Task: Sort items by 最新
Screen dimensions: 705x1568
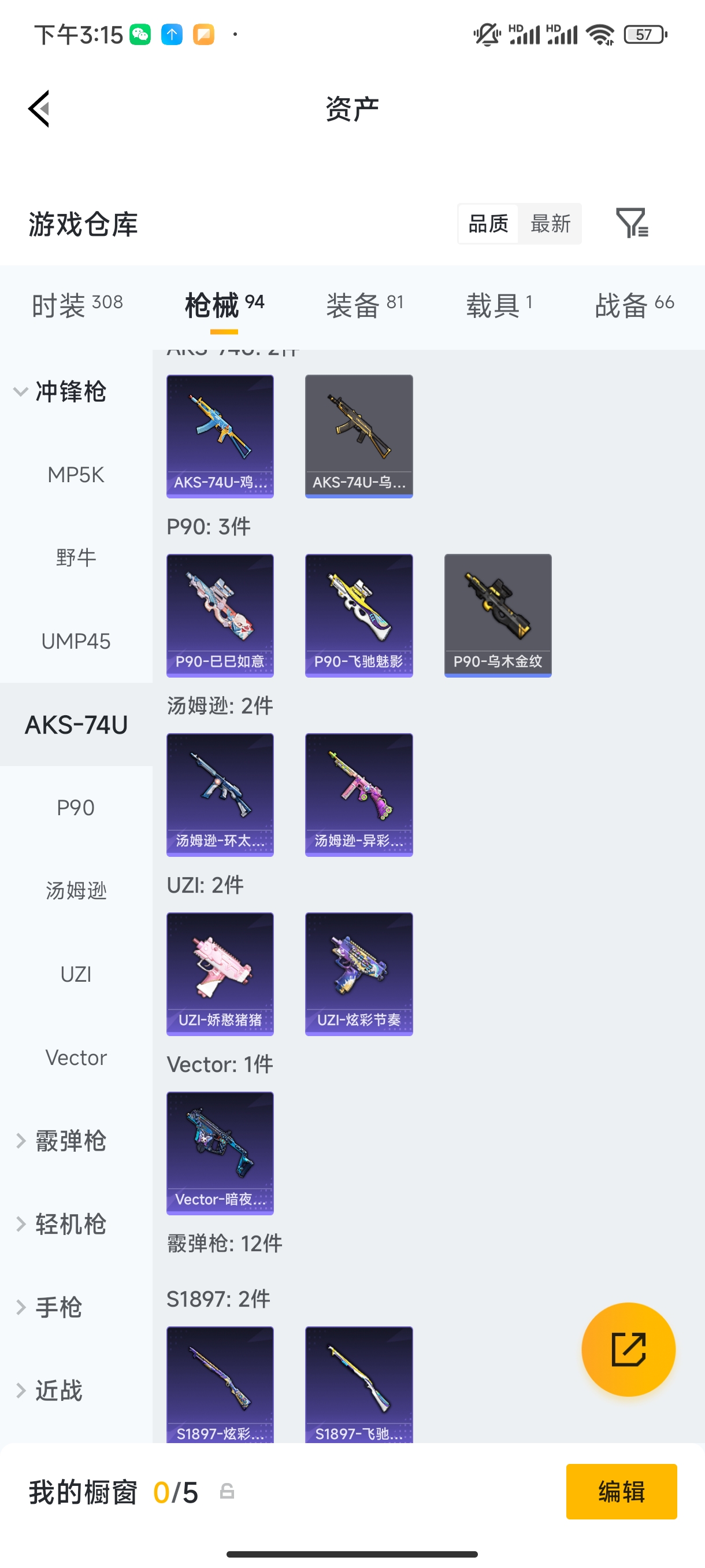Action: click(x=550, y=223)
